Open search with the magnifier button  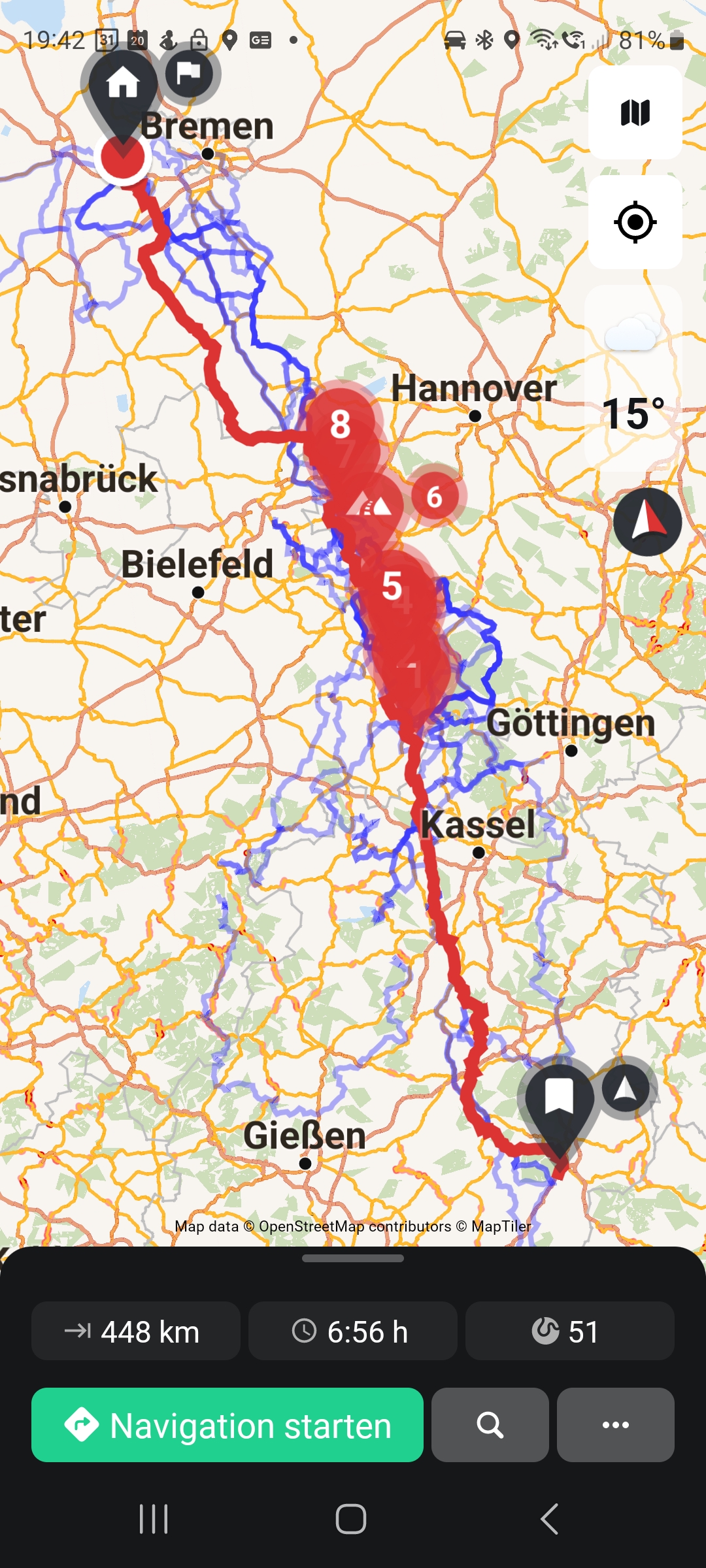490,1425
